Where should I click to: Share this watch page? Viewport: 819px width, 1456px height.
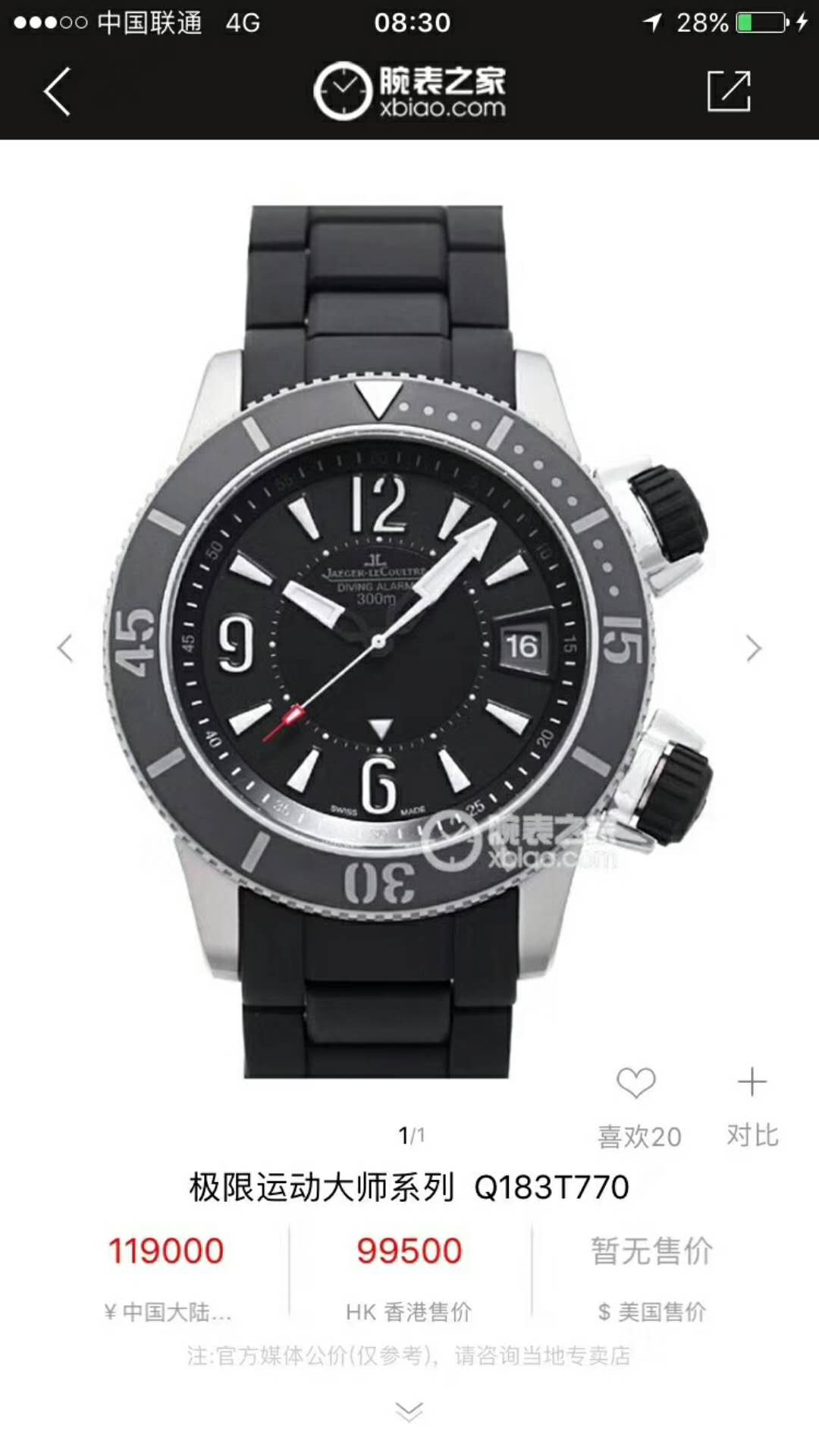point(728,92)
